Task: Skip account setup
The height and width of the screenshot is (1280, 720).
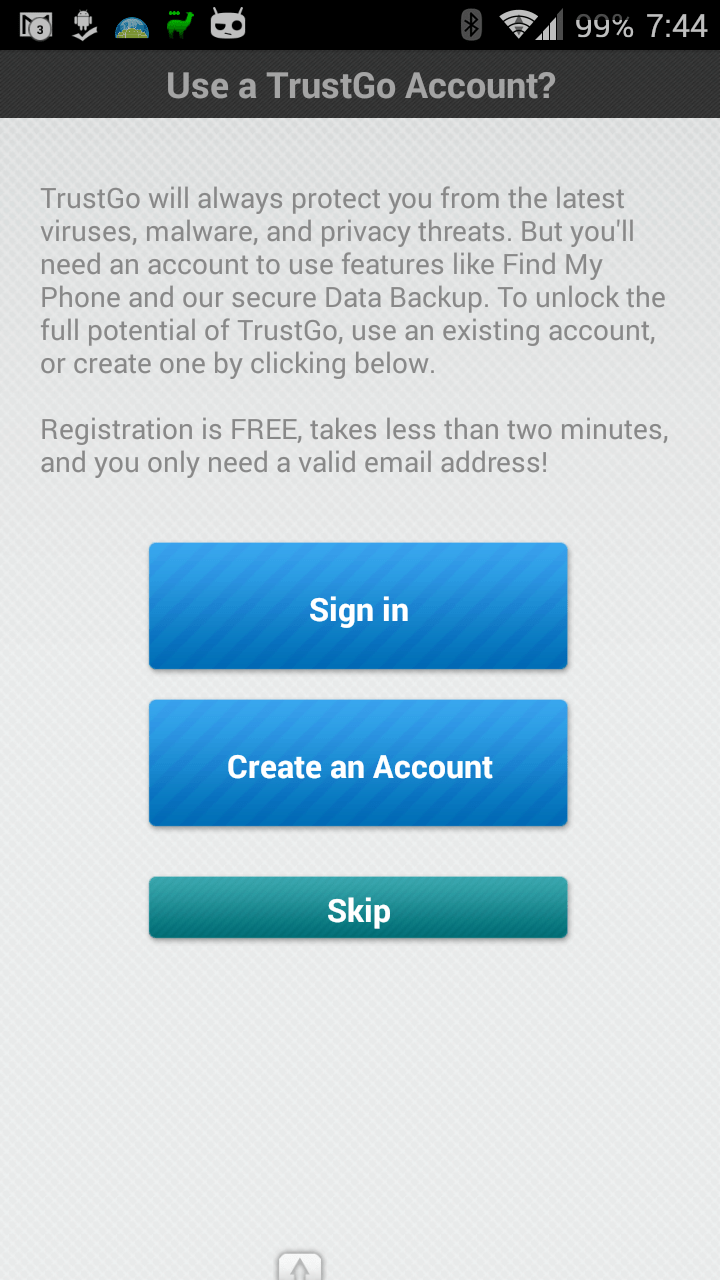Action: pos(358,908)
